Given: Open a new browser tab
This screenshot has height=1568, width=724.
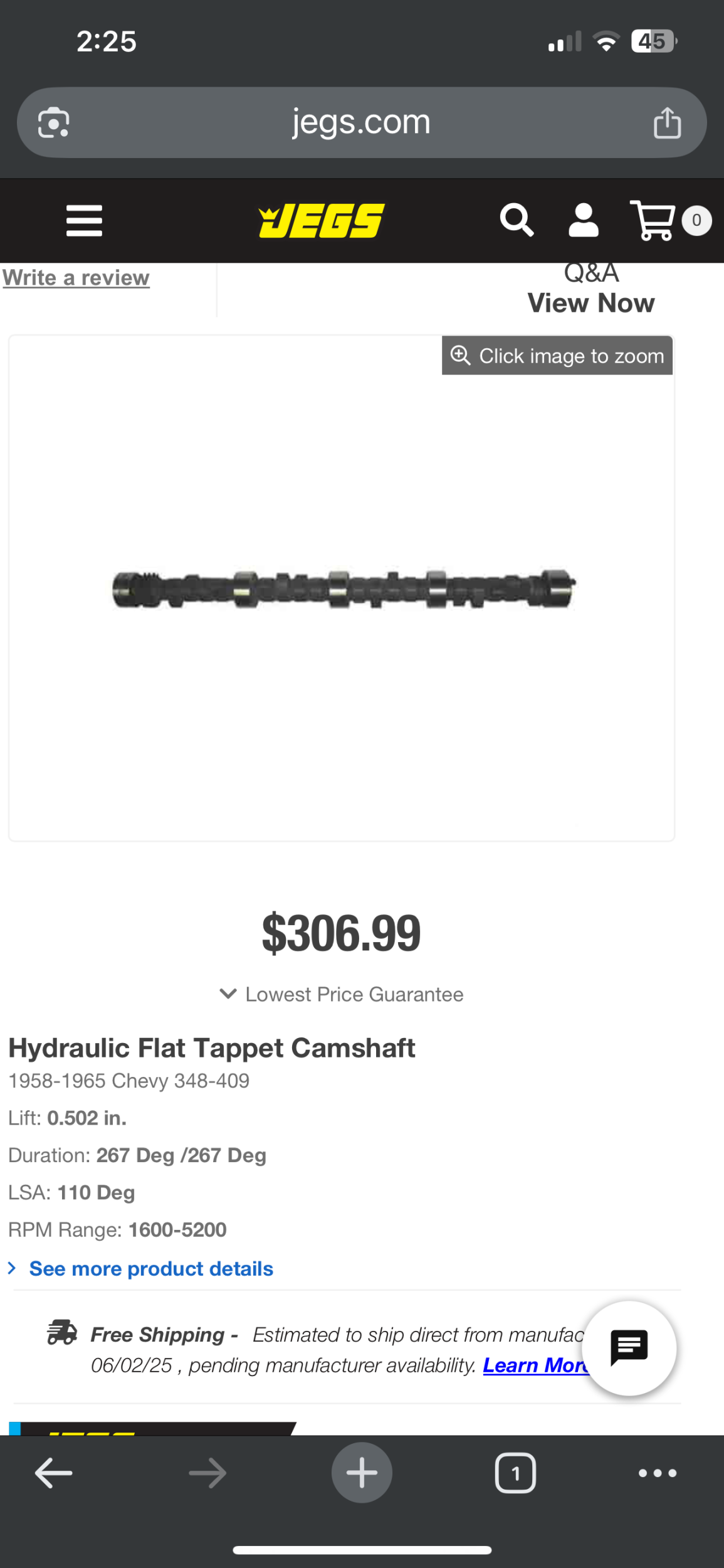Looking at the screenshot, I should click(x=362, y=1473).
